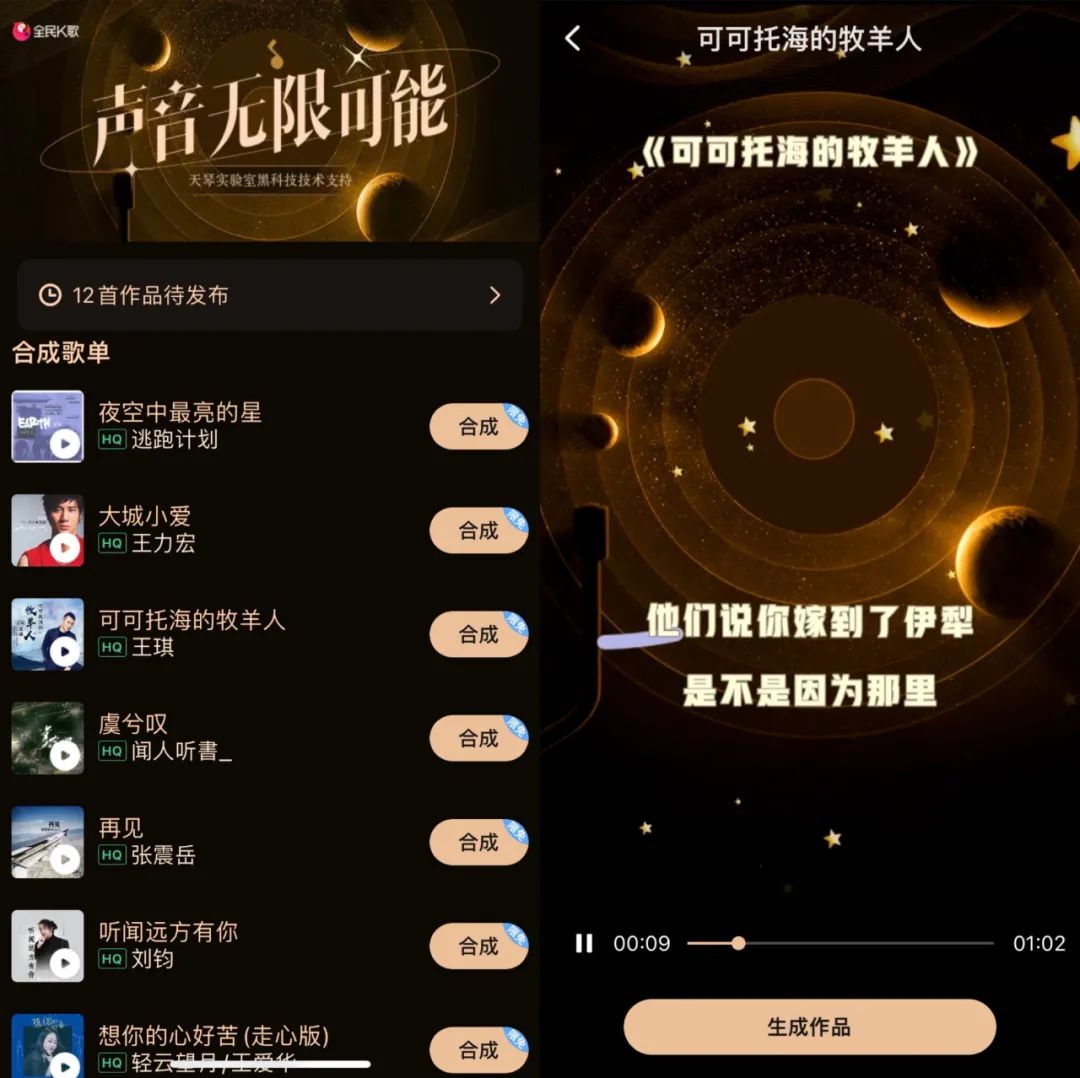This screenshot has height=1078, width=1080.
Task: Tap 合成 for 想你的心好苦 (走心版)
Action: click(478, 1050)
